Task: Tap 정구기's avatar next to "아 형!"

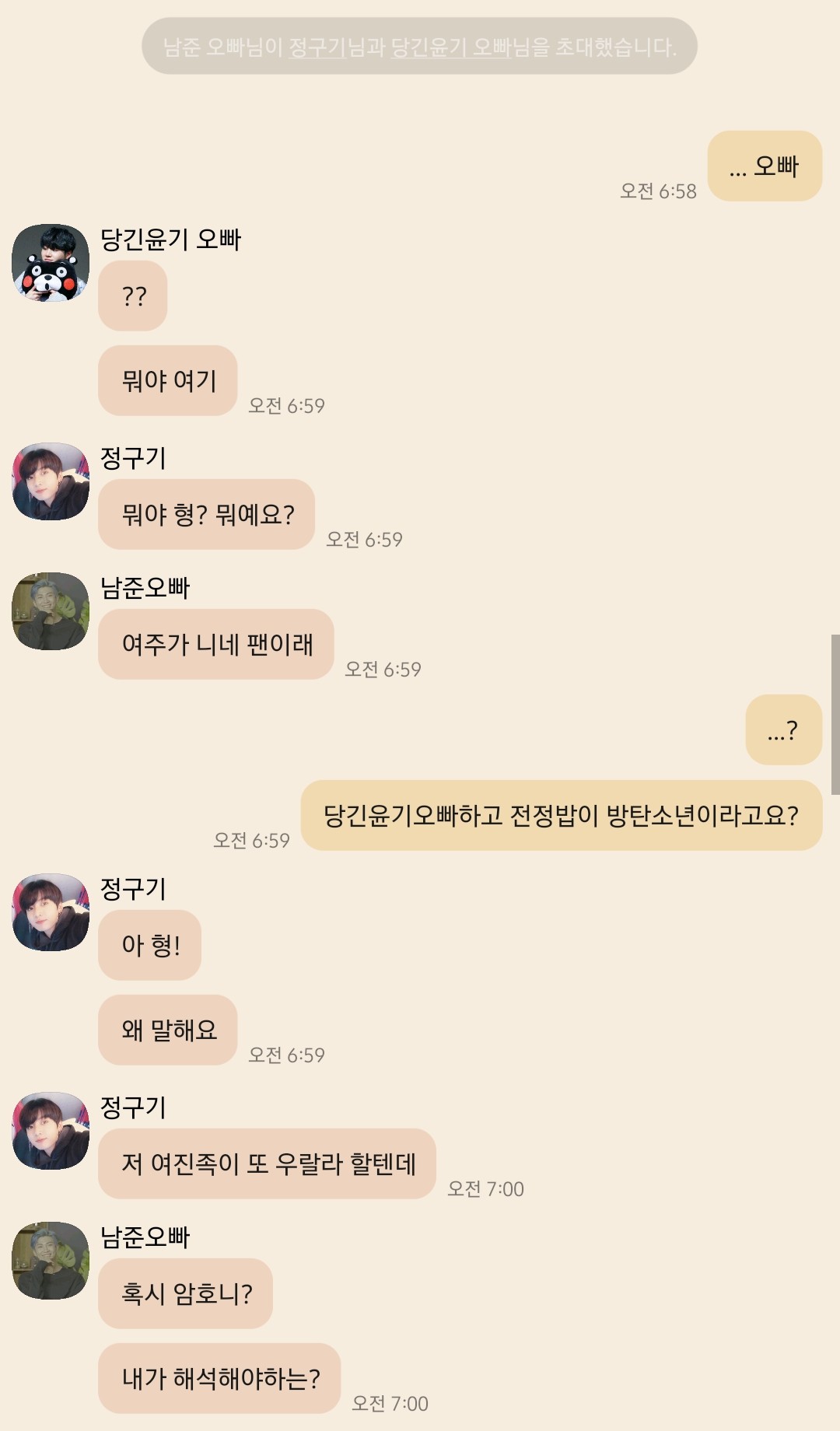Action: pos(51,912)
